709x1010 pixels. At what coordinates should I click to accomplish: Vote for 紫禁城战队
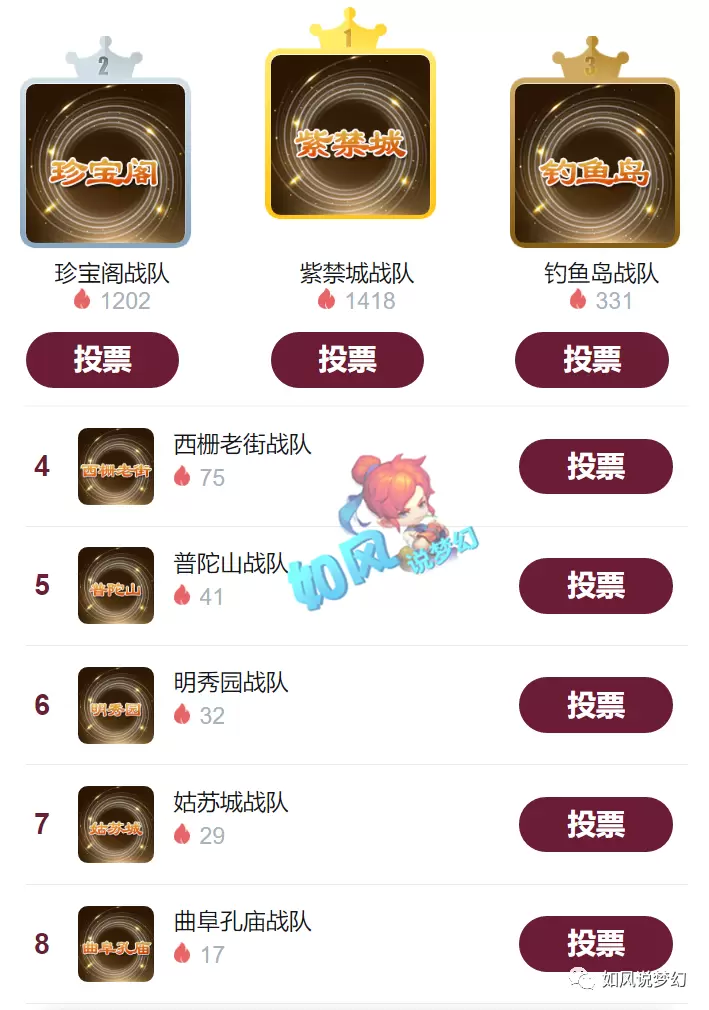click(x=347, y=360)
